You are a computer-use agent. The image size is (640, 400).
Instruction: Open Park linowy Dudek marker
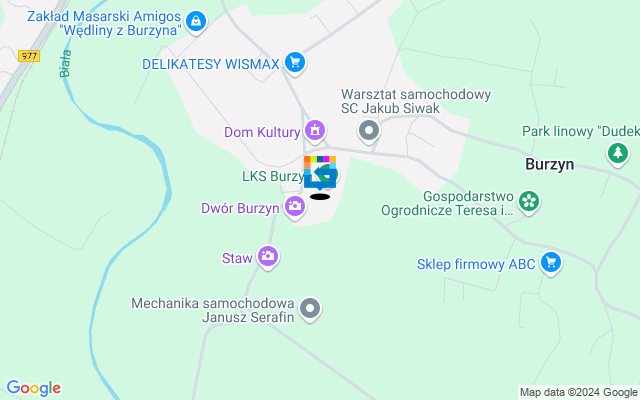(x=618, y=153)
